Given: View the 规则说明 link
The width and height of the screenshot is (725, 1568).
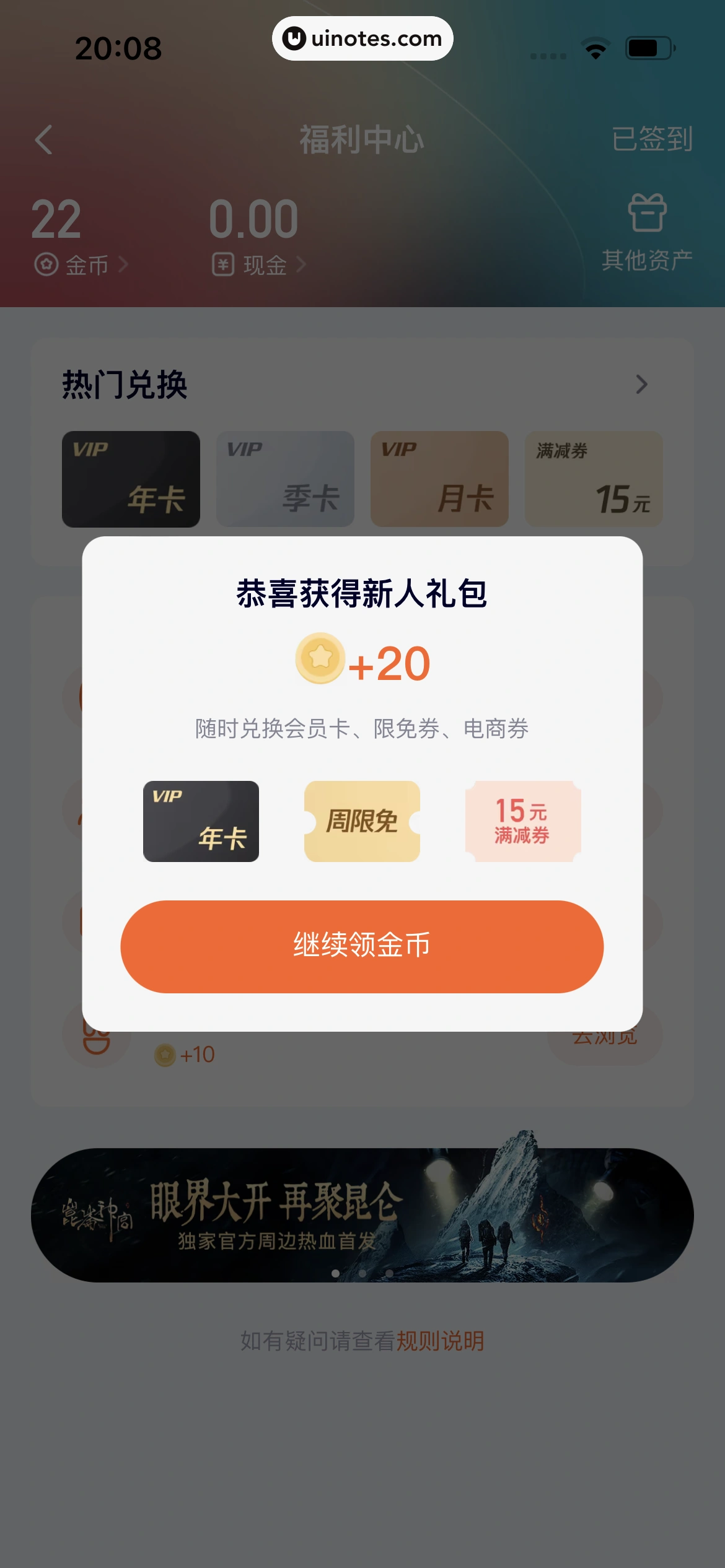Looking at the screenshot, I should pyautogui.click(x=440, y=1341).
